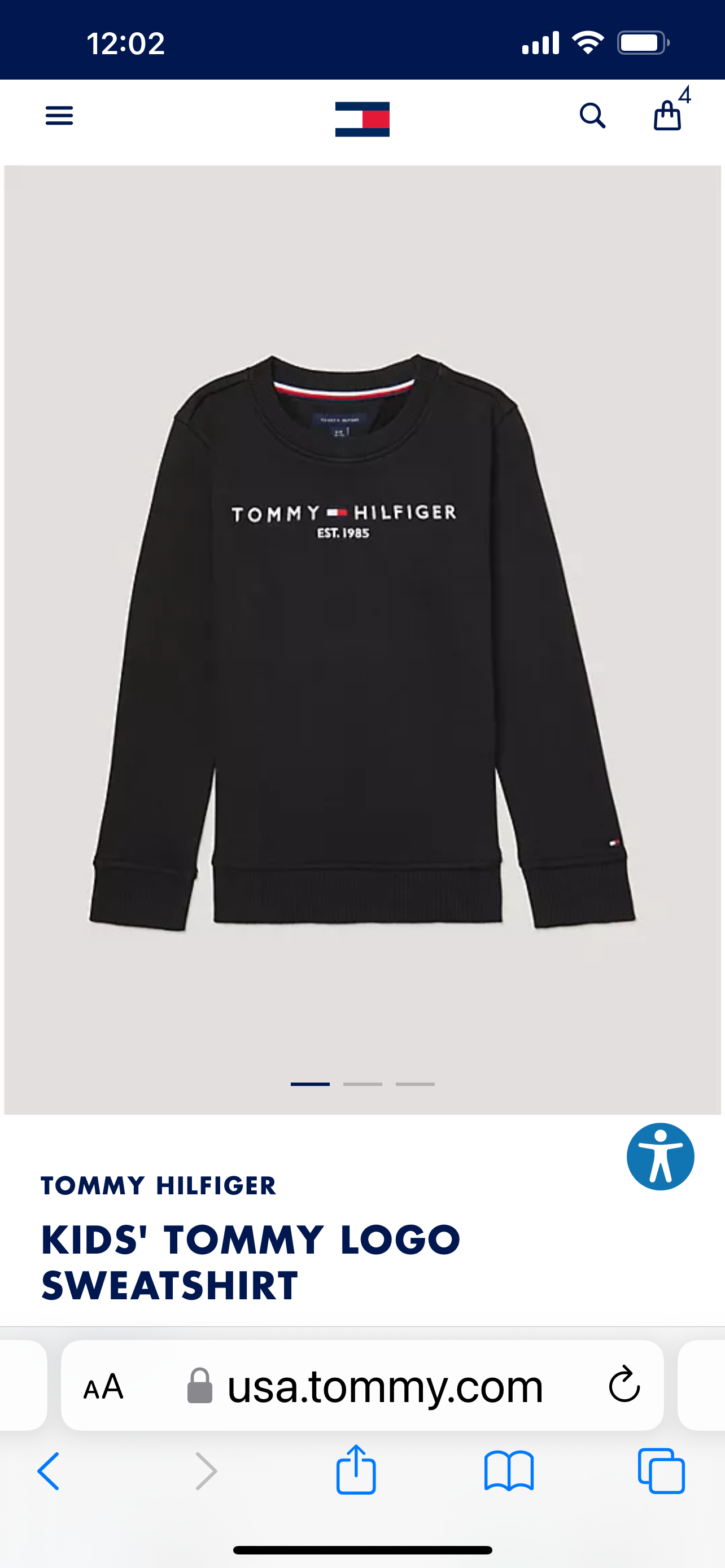
Task: Open the hamburger menu
Action: pyautogui.click(x=59, y=116)
